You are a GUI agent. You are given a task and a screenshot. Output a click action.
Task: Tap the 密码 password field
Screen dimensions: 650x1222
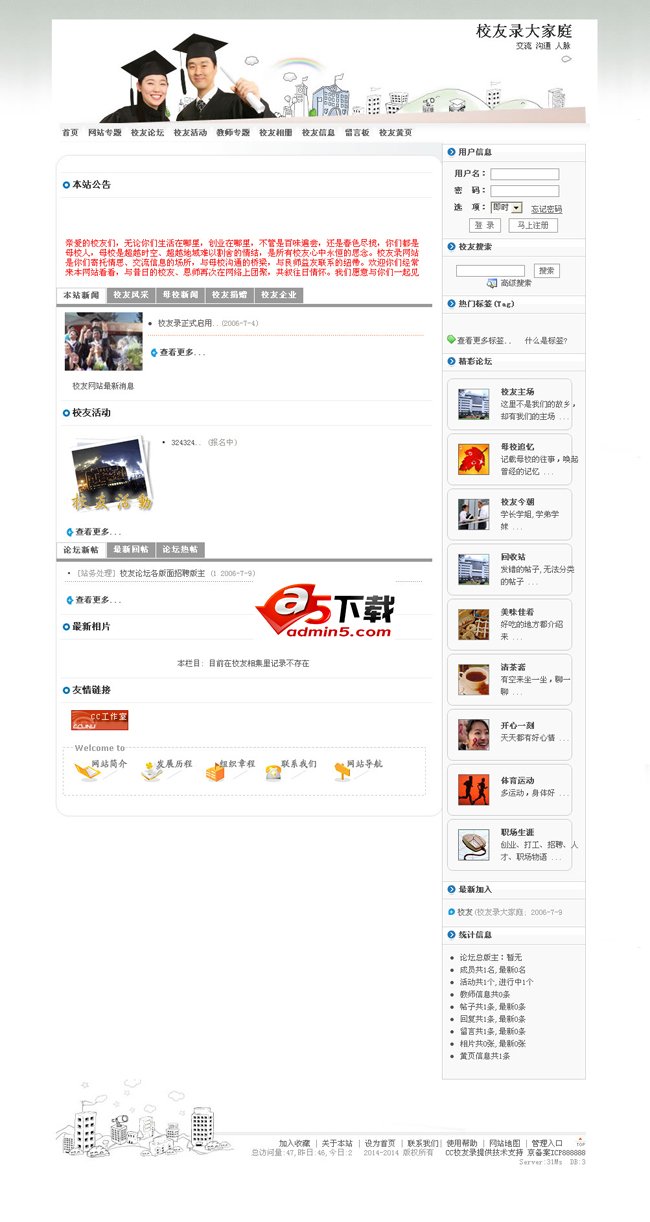click(524, 191)
